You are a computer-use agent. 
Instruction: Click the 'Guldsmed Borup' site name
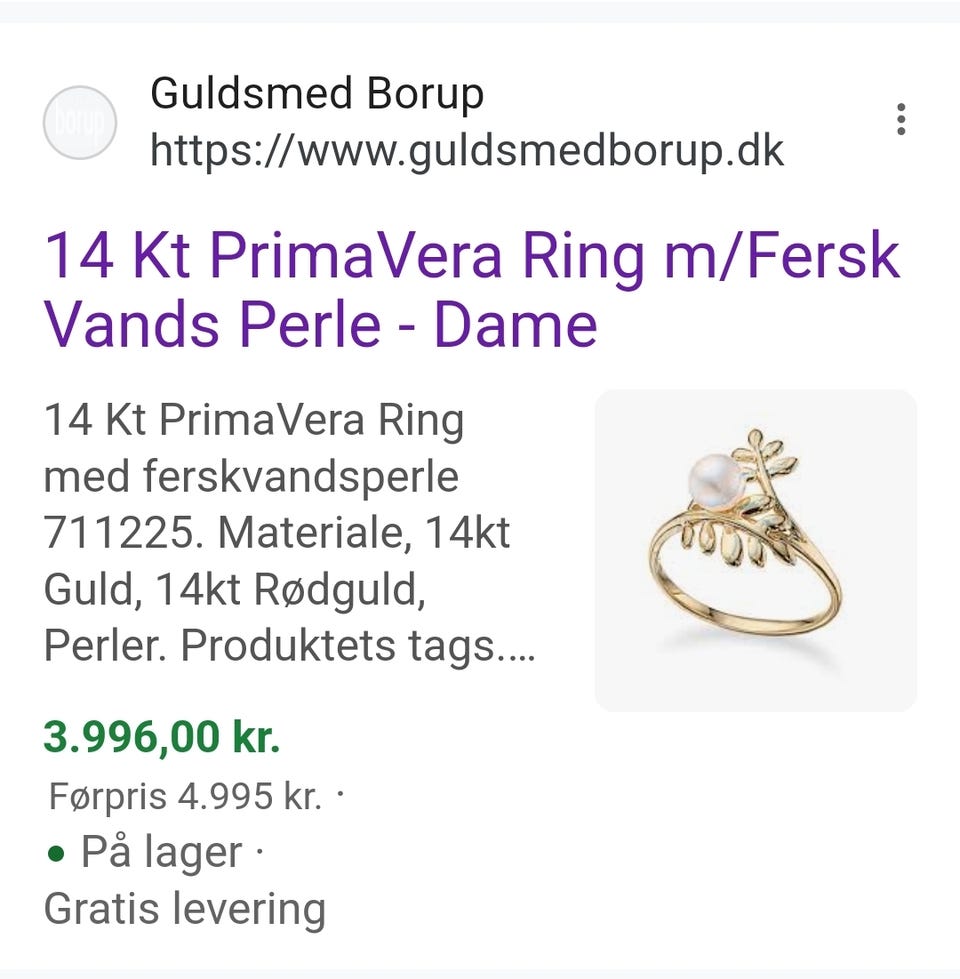[316, 93]
